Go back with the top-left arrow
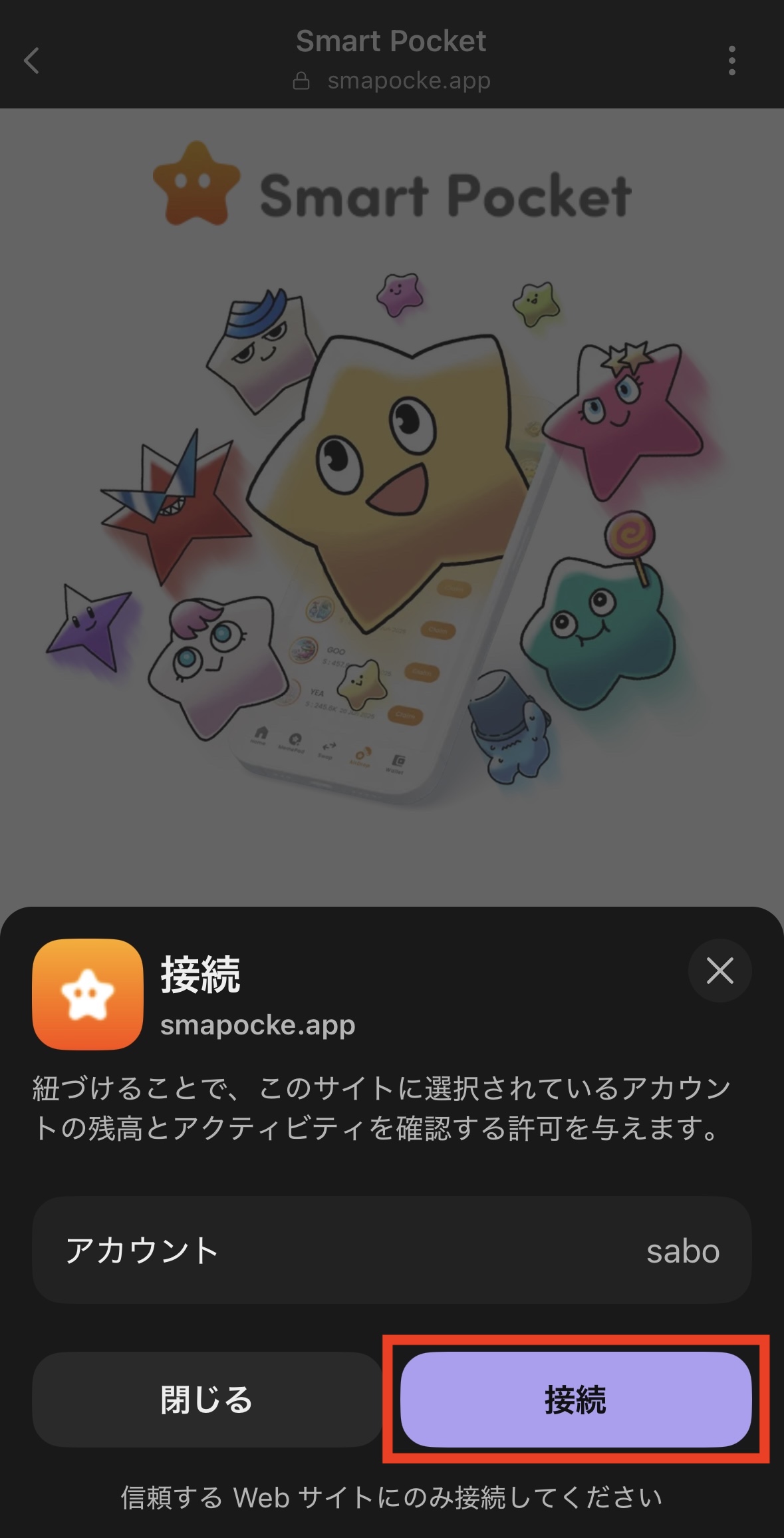Viewport: 784px width, 1538px height. [x=32, y=61]
